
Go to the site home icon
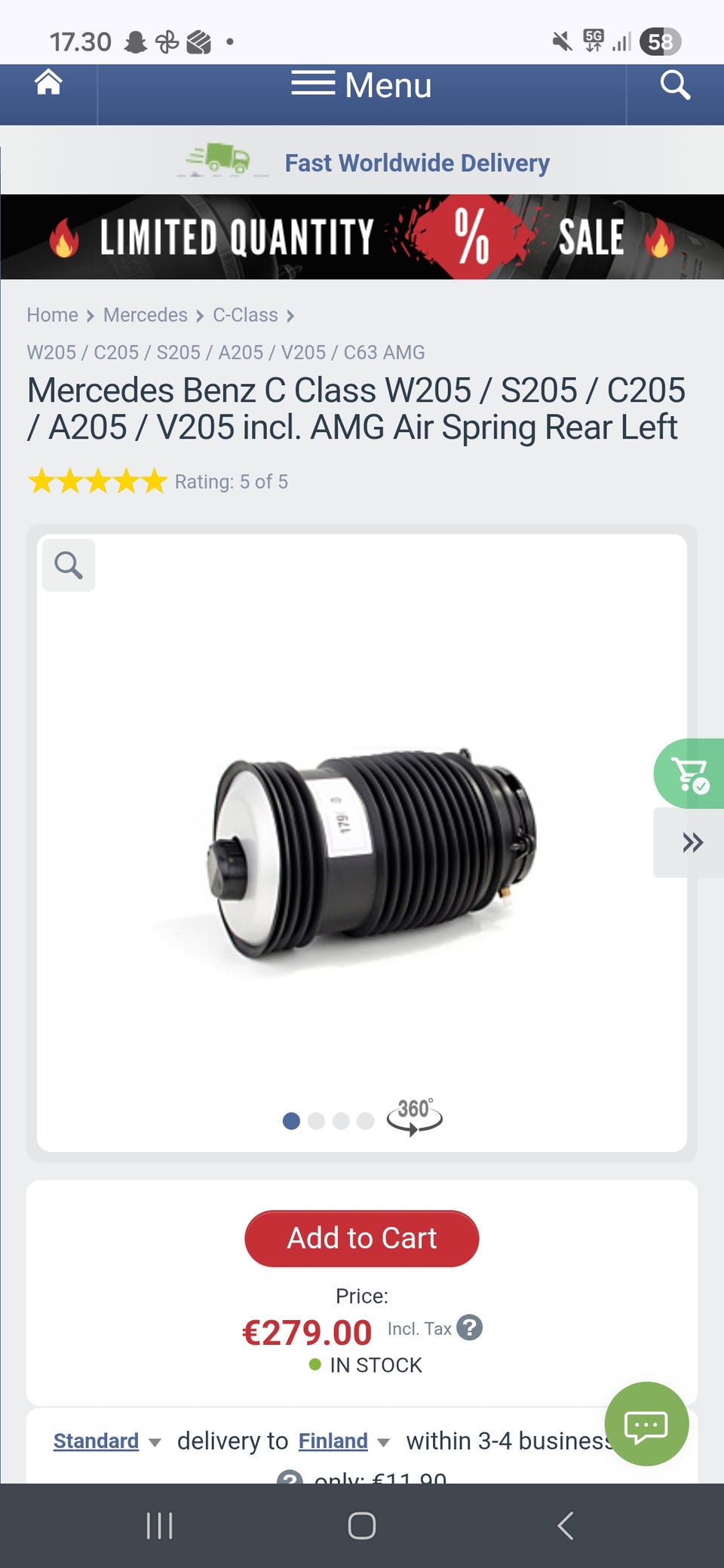(x=48, y=82)
